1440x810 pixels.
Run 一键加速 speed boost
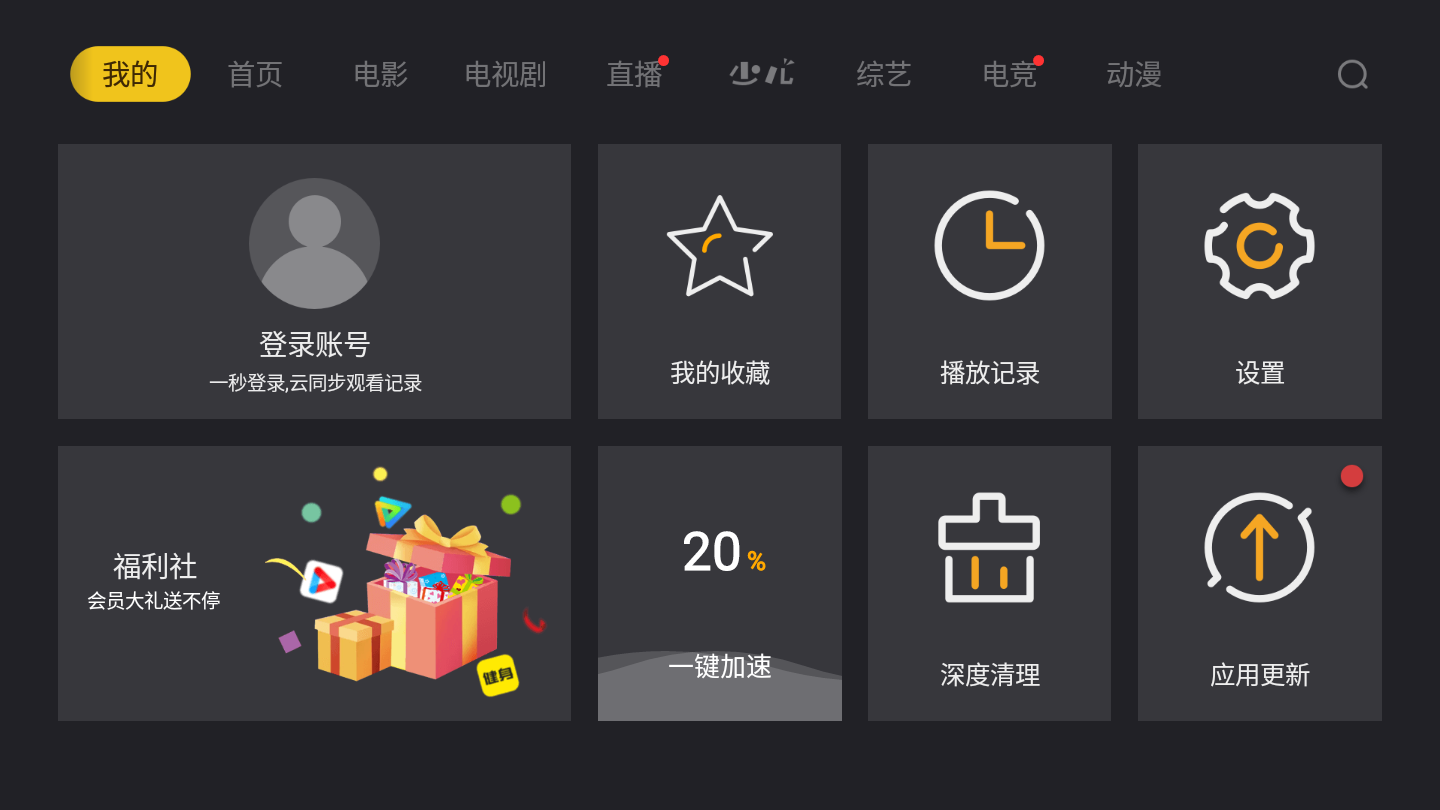(719, 583)
